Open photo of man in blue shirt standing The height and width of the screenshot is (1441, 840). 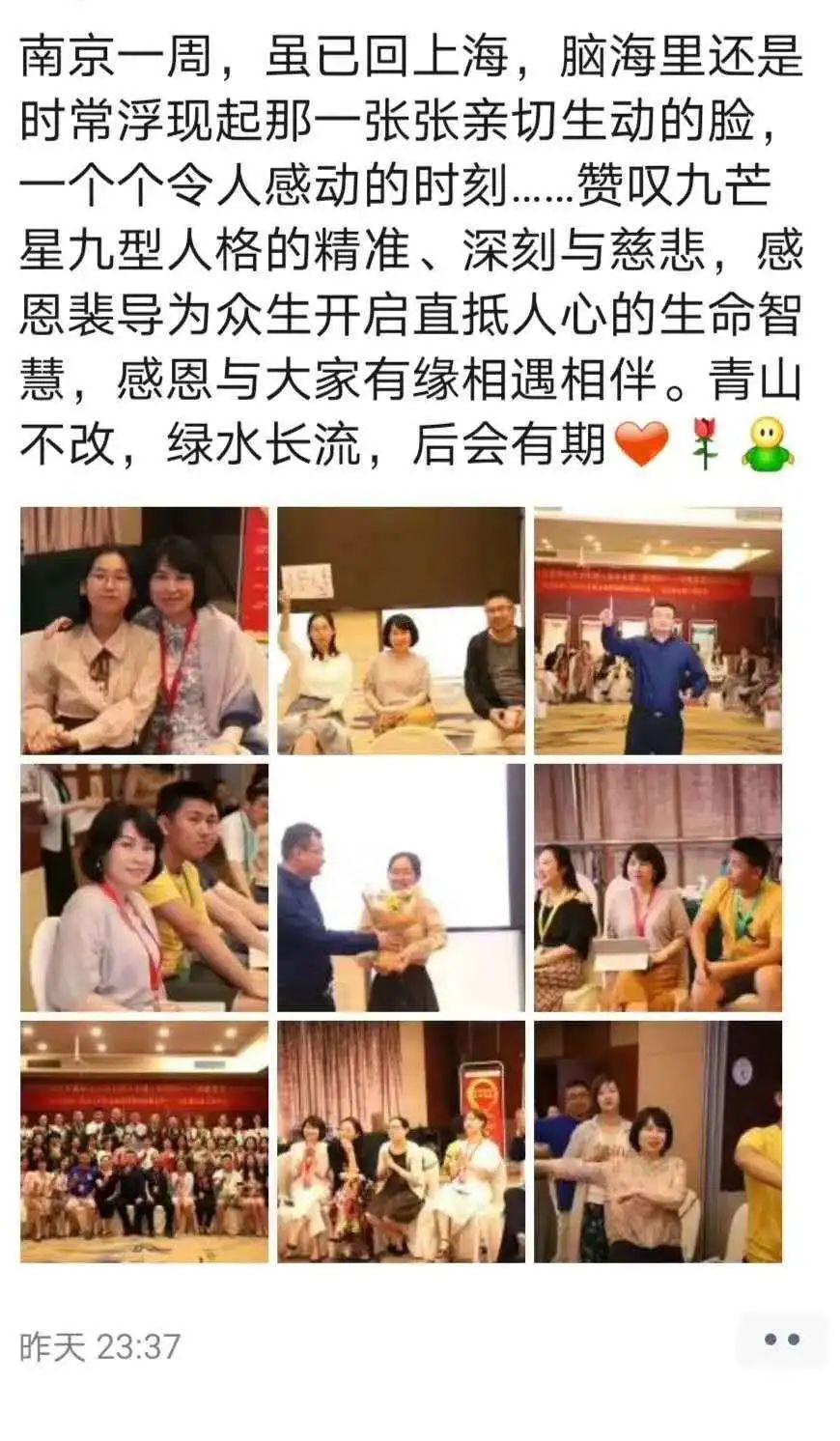coord(658,631)
